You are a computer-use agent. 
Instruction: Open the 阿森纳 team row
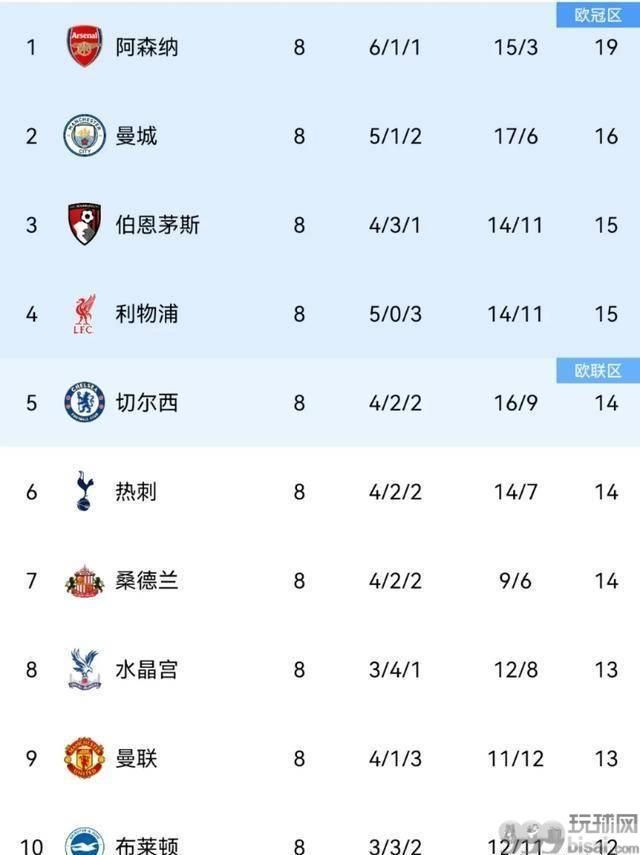pyautogui.click(x=146, y=47)
